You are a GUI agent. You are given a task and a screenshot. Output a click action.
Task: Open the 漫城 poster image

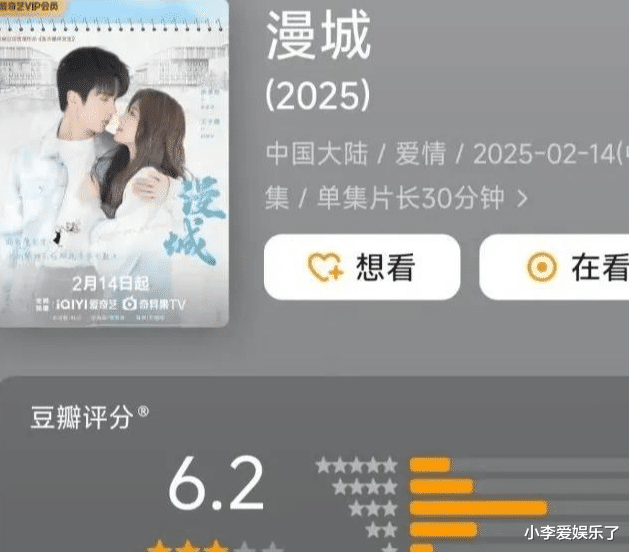tap(114, 163)
